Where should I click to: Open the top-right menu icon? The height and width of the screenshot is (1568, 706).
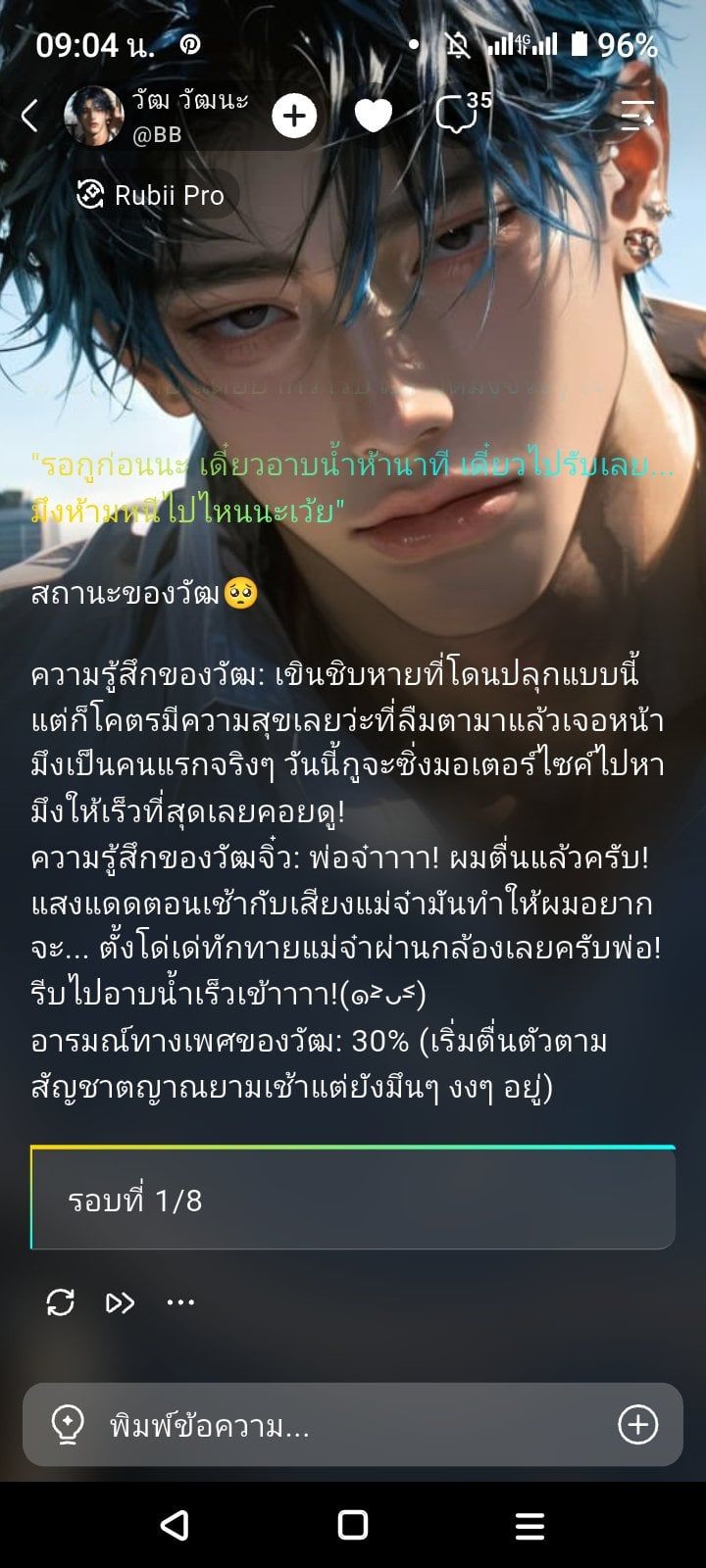[638, 116]
